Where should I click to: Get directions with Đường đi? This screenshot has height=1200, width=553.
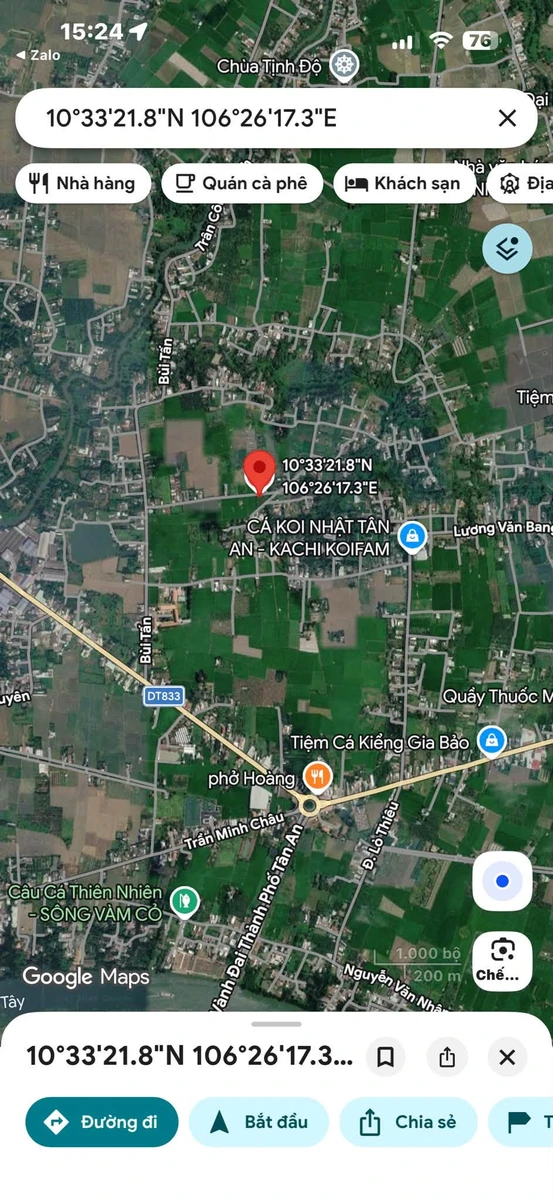click(x=102, y=1122)
